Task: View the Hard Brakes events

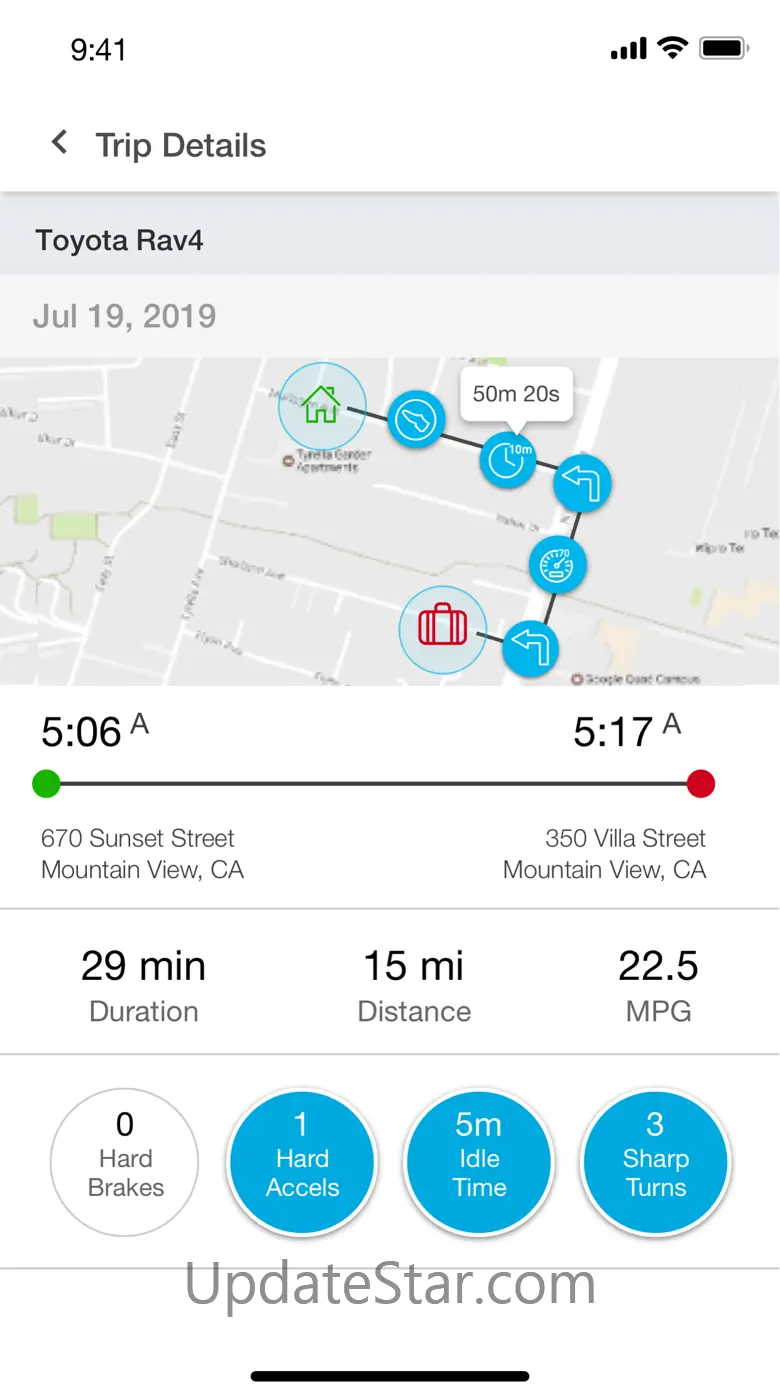Action: 125,1161
